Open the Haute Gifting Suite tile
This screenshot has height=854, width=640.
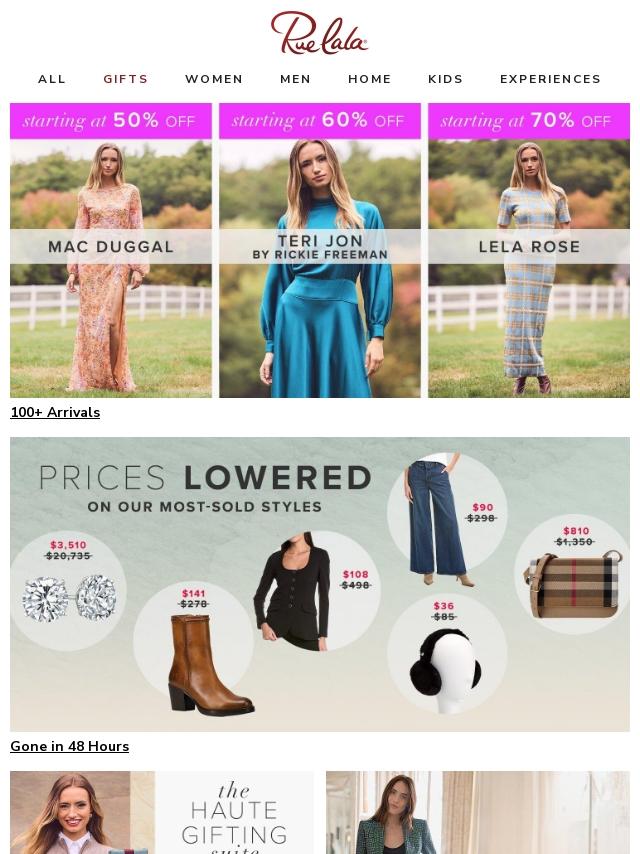(162, 812)
